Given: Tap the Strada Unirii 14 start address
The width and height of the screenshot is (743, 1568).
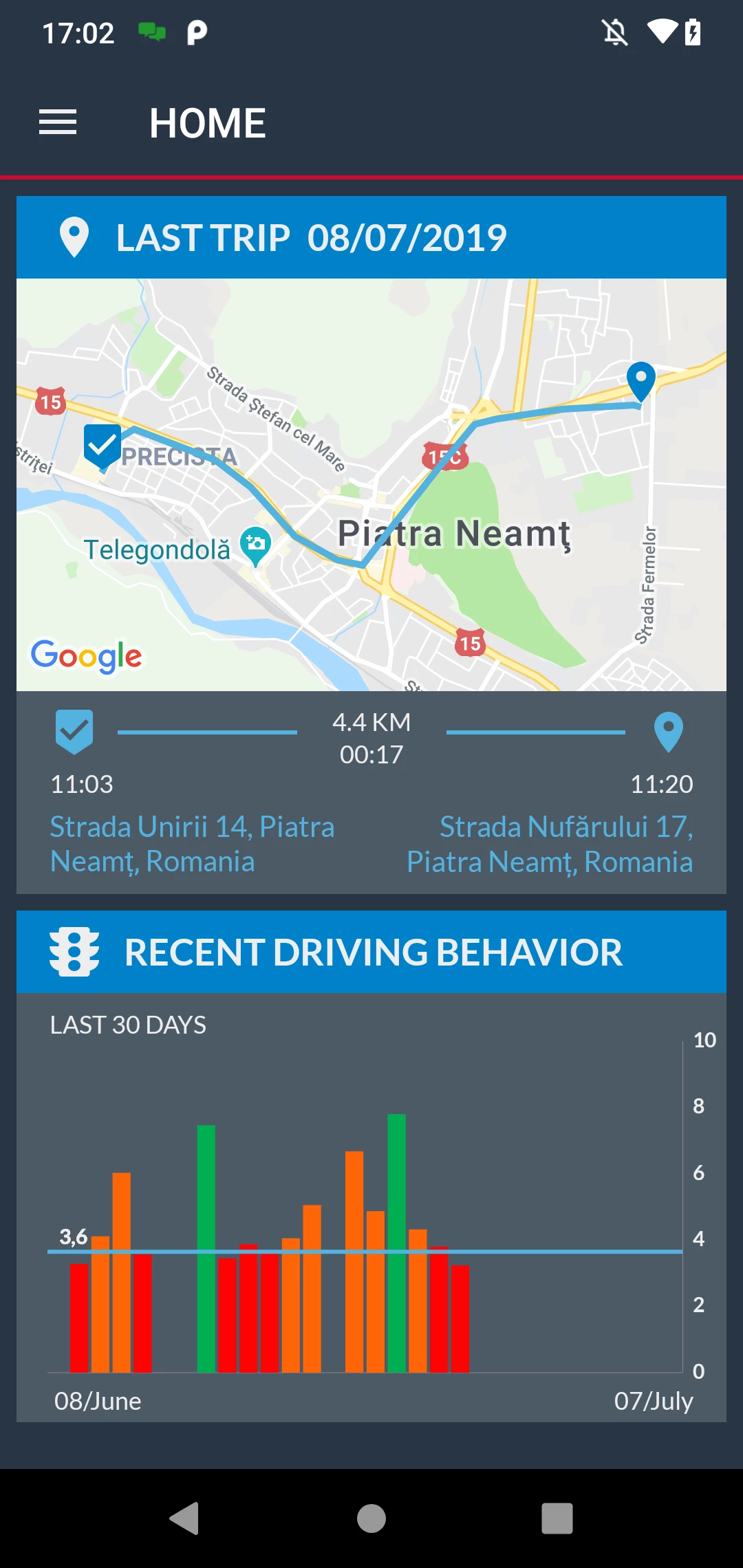Looking at the screenshot, I should (x=192, y=844).
